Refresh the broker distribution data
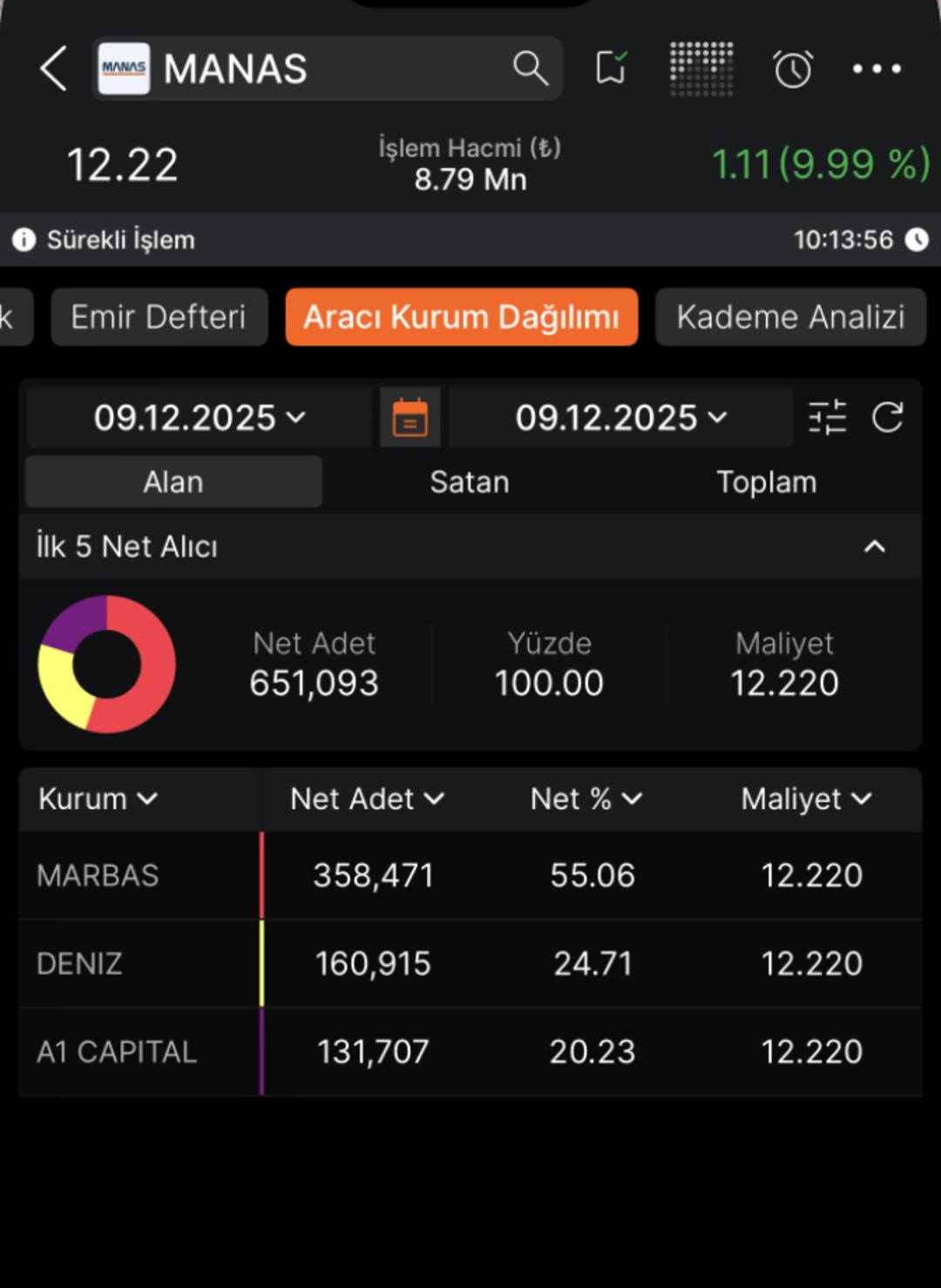This screenshot has height=1288, width=941. point(887,418)
